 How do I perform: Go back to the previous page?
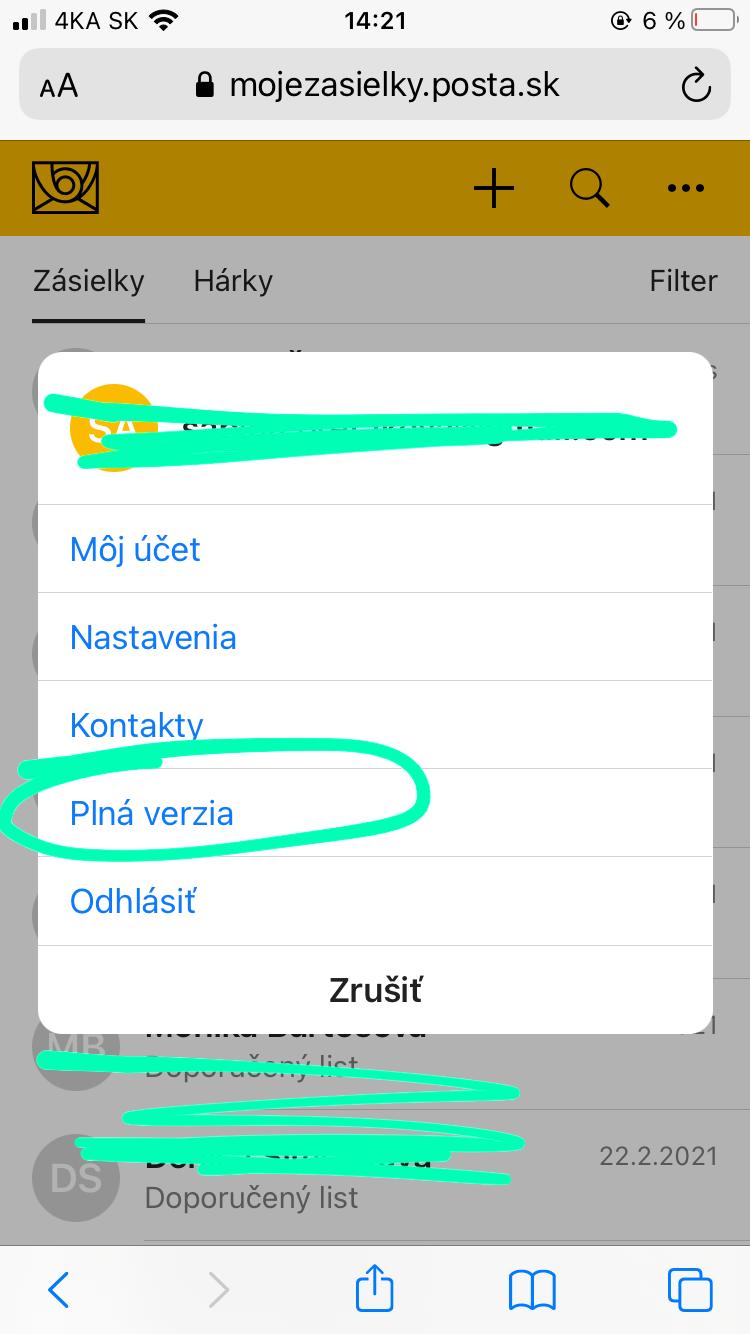(59, 1289)
